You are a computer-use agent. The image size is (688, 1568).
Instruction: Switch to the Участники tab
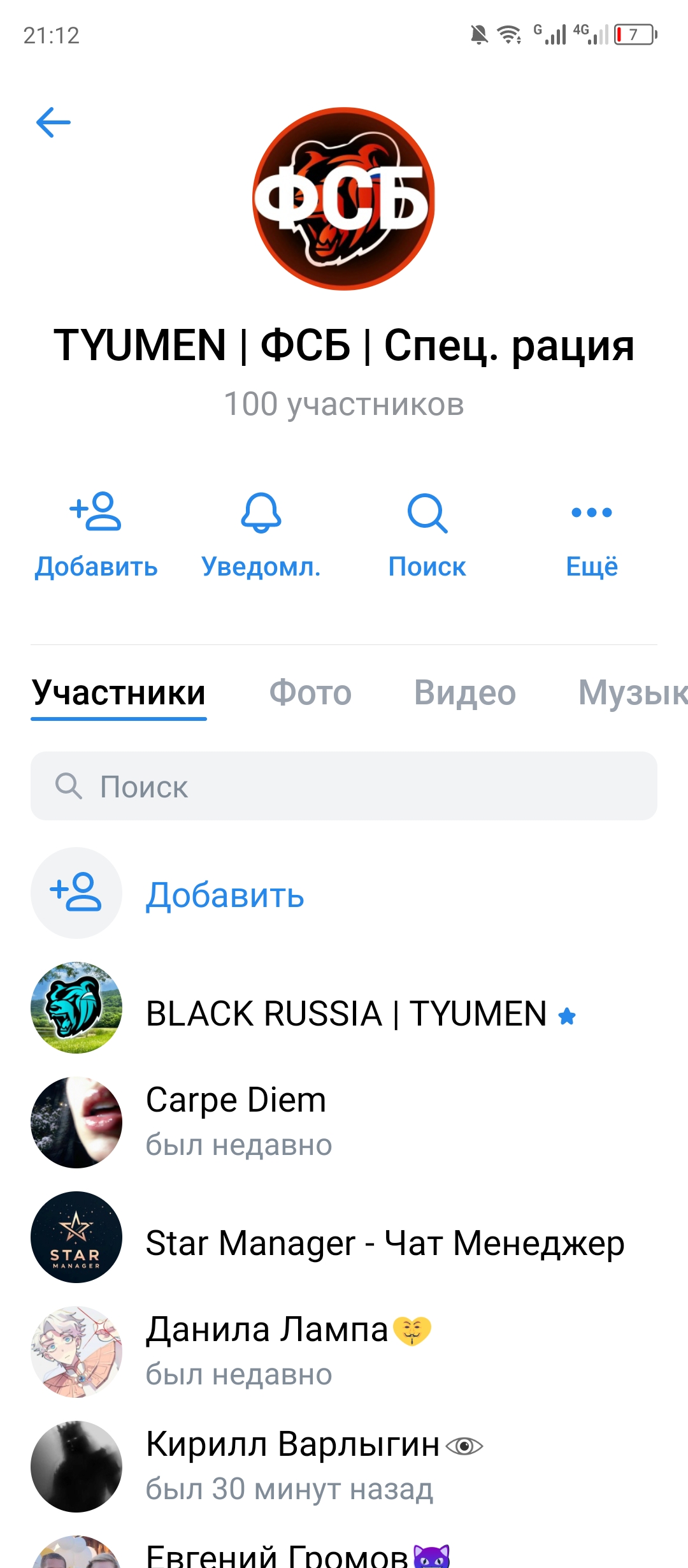(x=119, y=693)
